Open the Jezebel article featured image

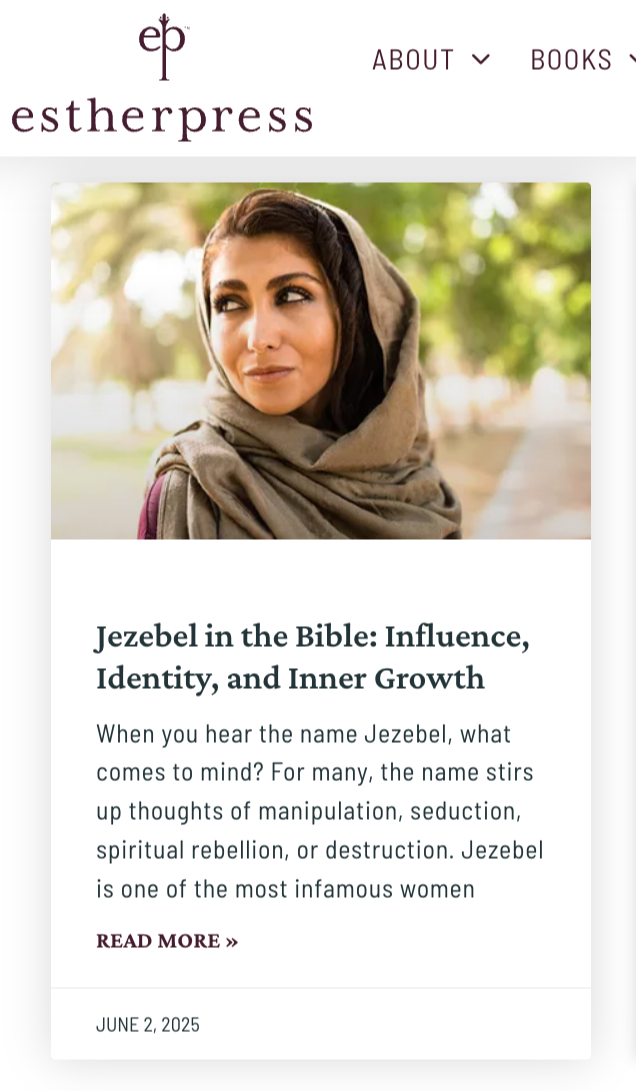(320, 360)
